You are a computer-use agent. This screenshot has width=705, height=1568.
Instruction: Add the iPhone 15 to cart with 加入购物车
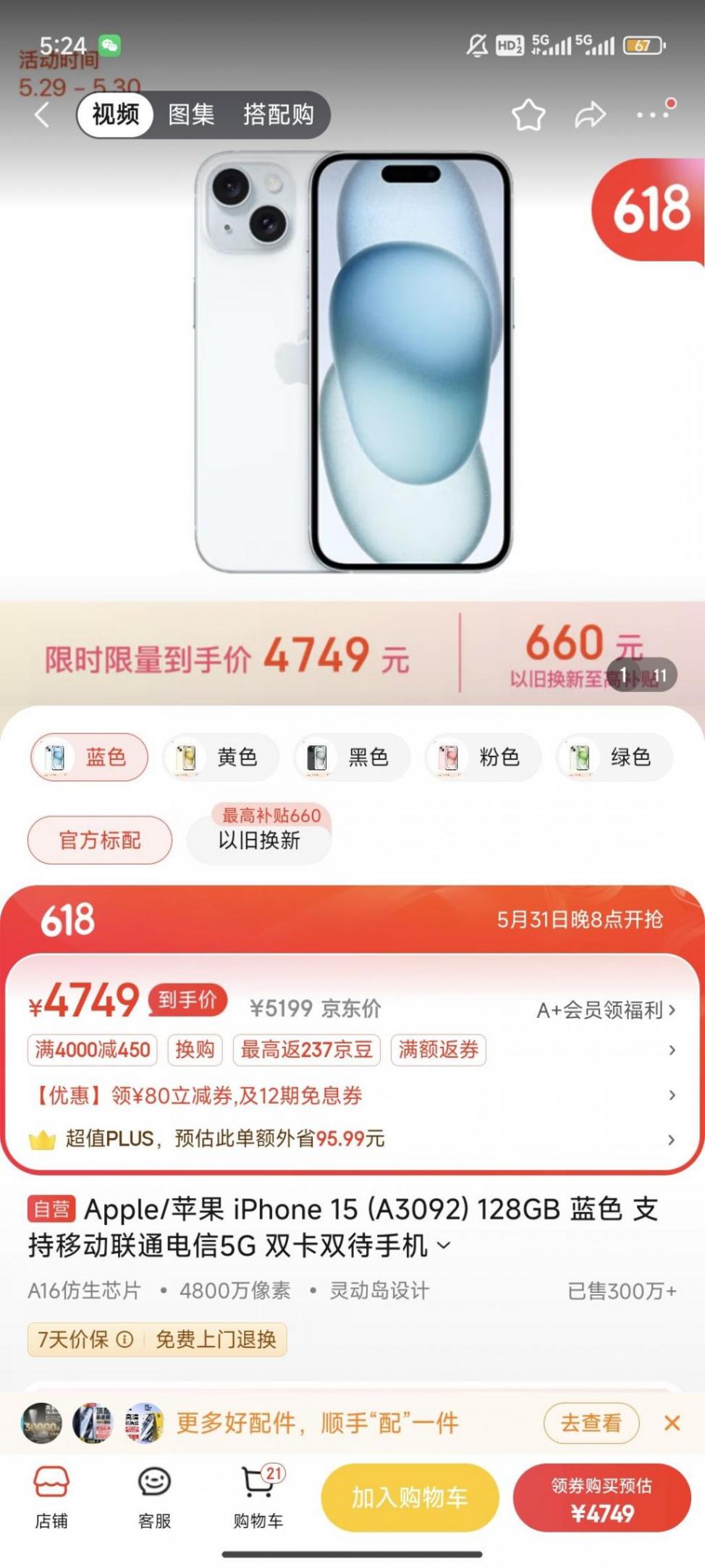click(x=410, y=1497)
